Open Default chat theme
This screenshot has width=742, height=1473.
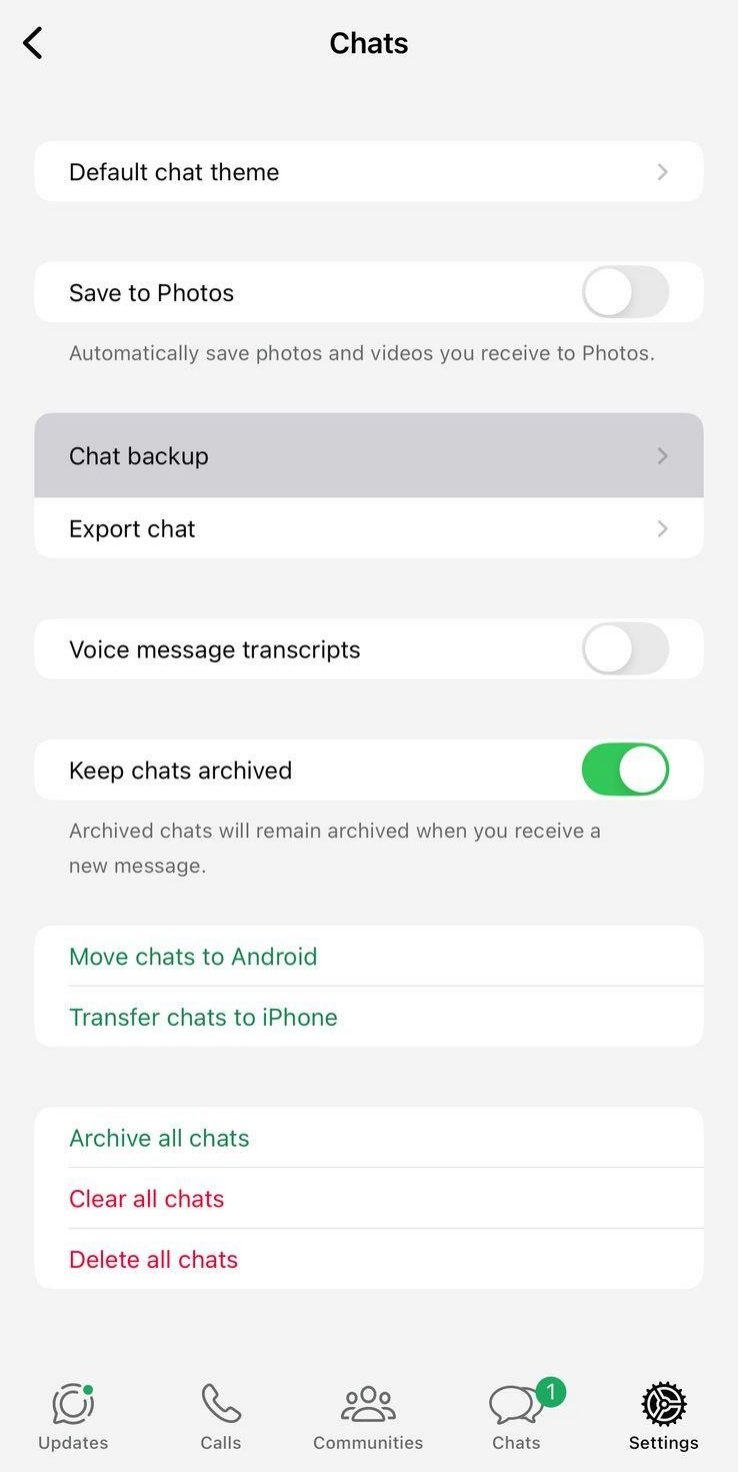(368, 172)
